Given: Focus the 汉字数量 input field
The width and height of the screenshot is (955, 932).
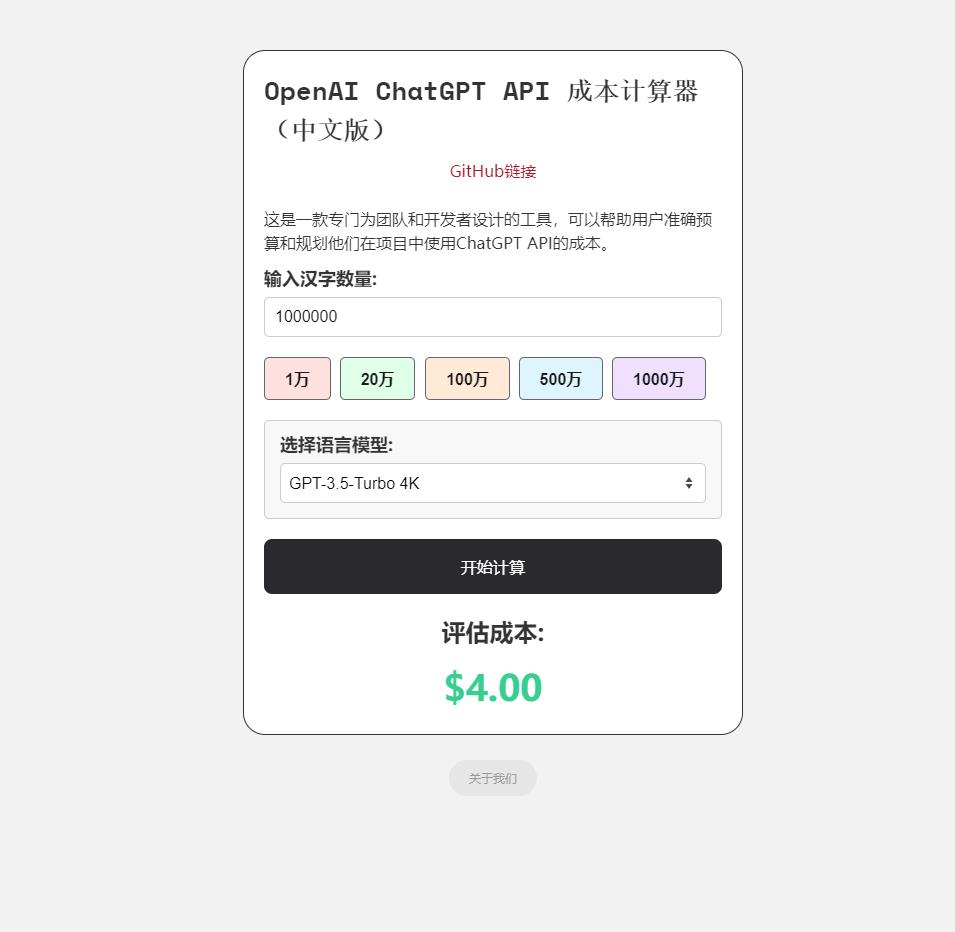Looking at the screenshot, I should 492,317.
